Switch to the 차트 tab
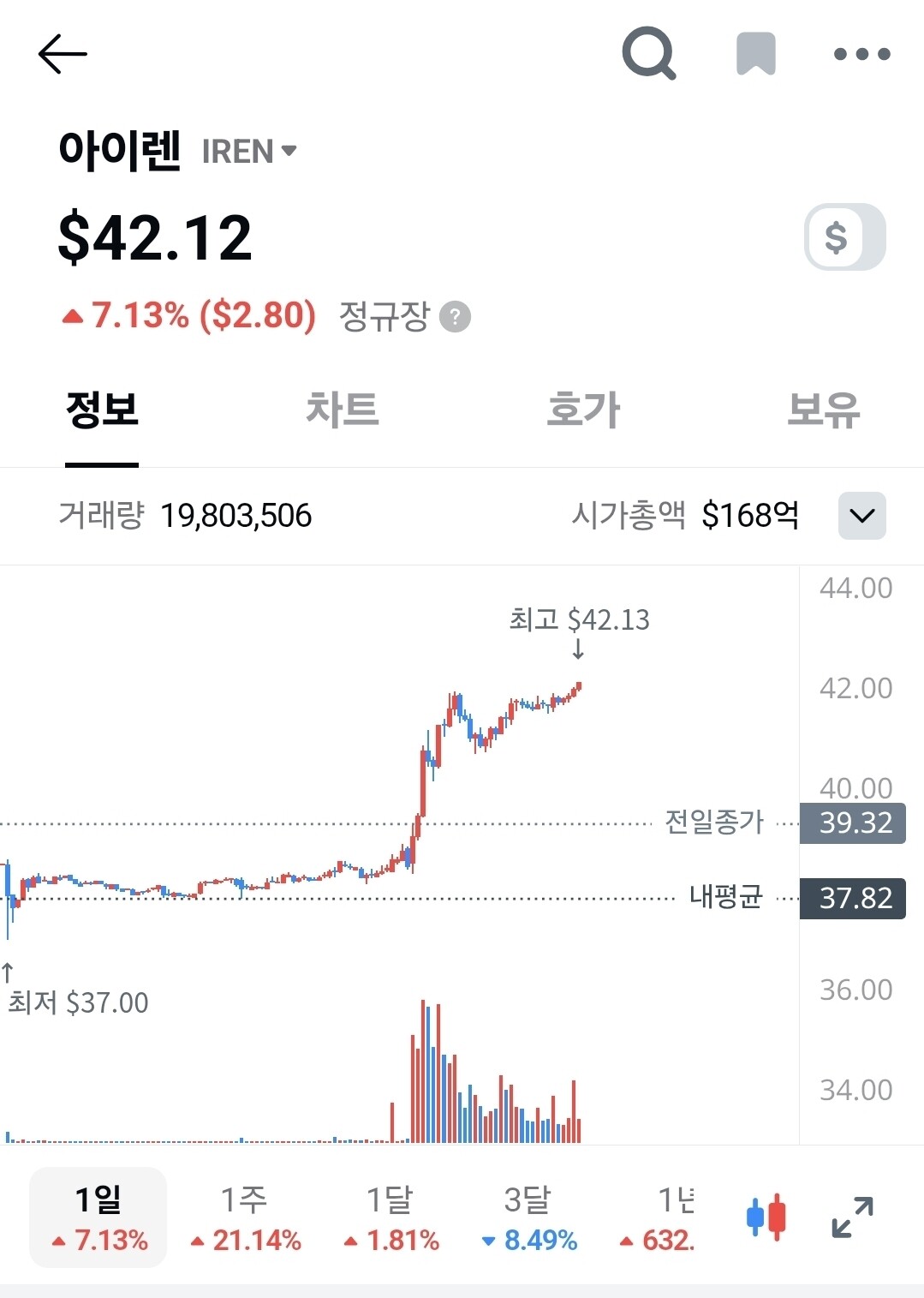The width and height of the screenshot is (924, 1298). point(343,410)
